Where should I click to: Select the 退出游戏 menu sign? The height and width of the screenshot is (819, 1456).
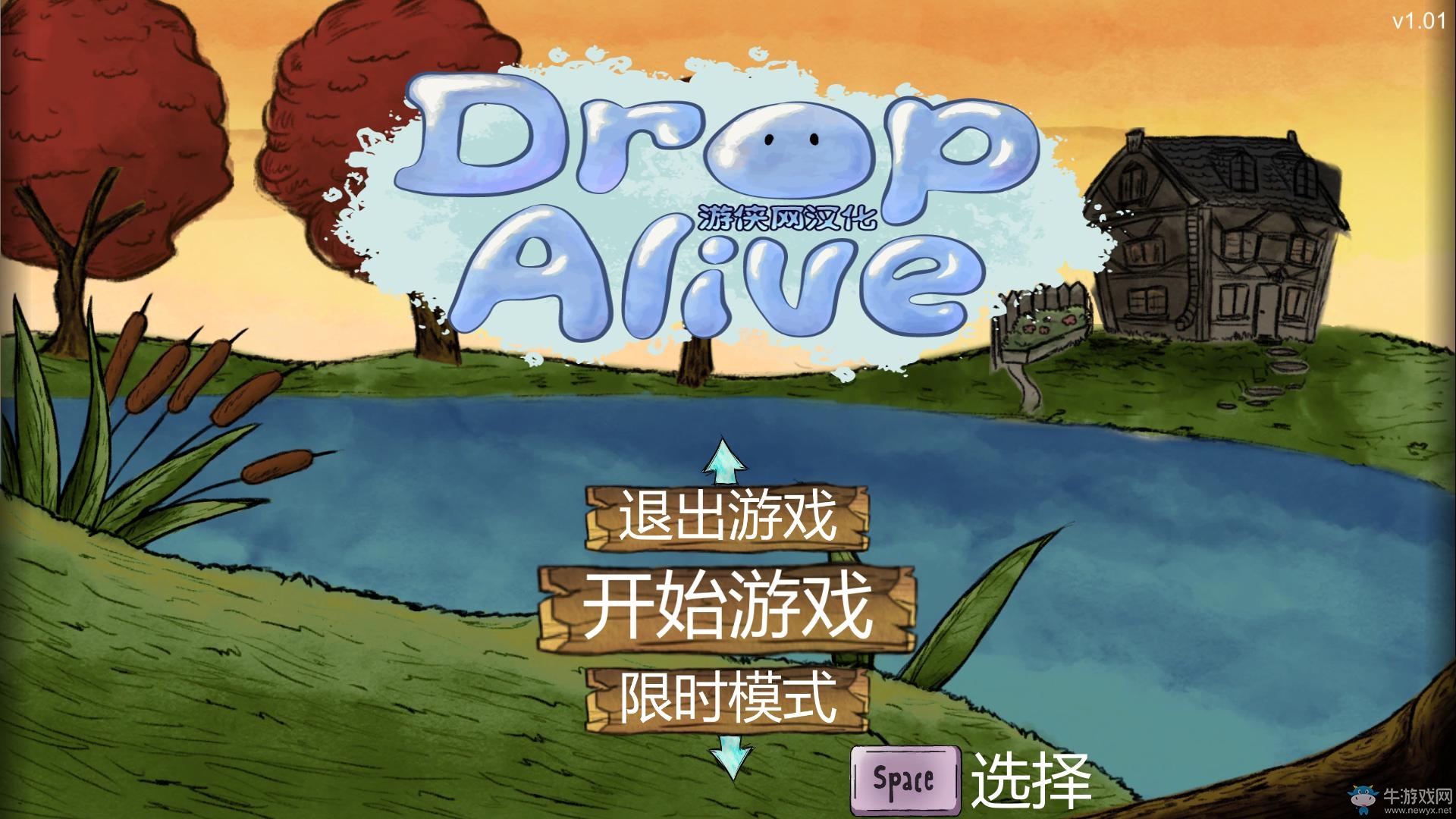pyautogui.click(x=726, y=517)
